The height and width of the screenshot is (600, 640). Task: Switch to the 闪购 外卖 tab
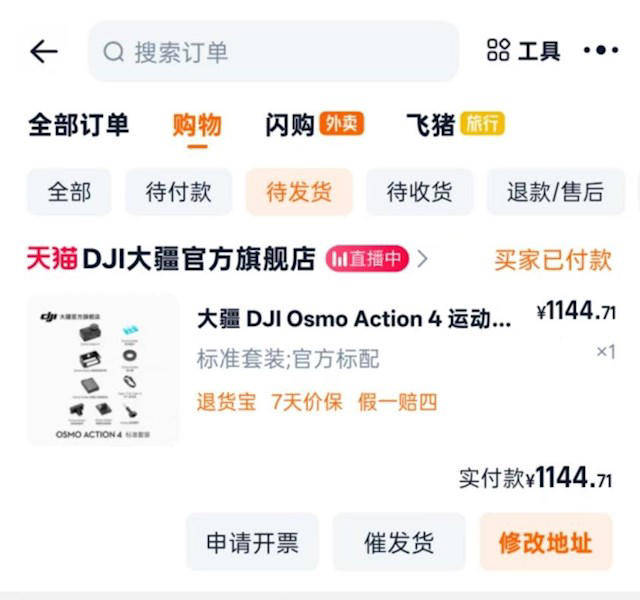(313, 125)
